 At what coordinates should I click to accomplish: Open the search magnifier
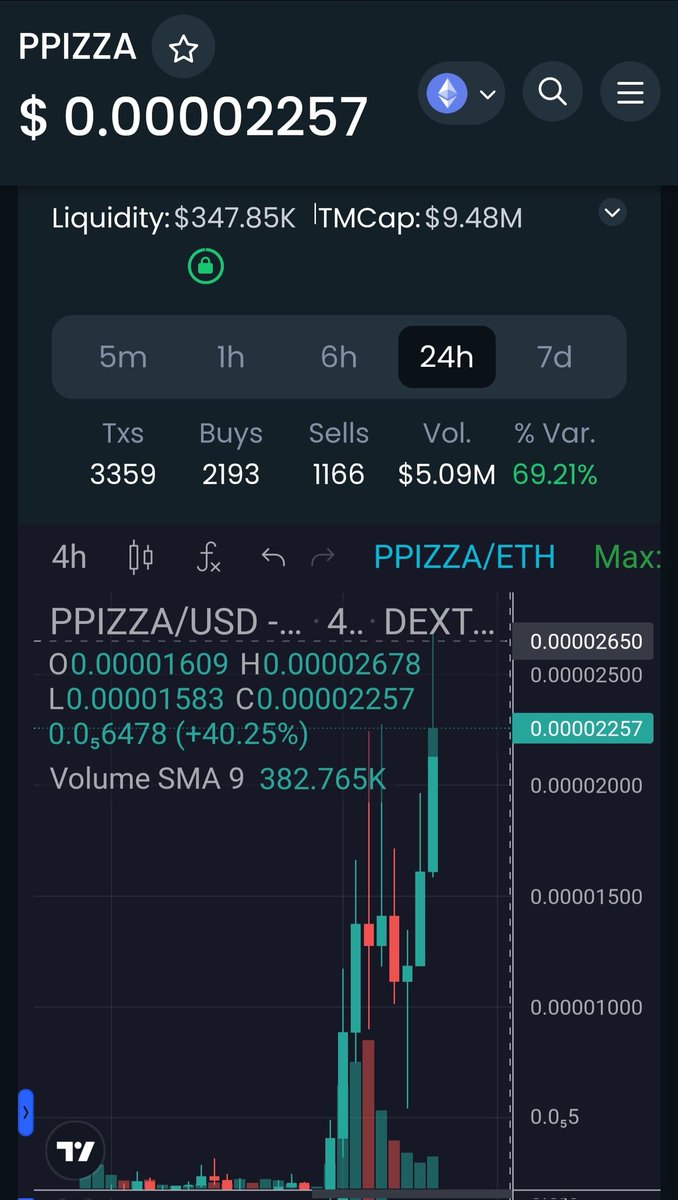(x=552, y=93)
